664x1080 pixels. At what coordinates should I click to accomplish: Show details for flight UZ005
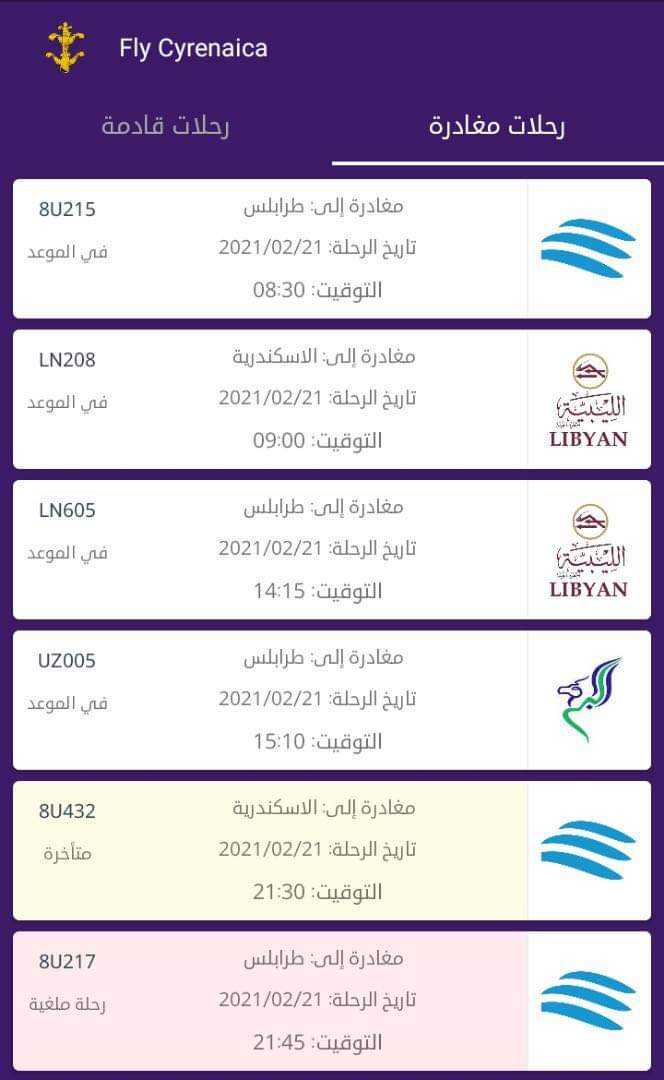(332, 700)
